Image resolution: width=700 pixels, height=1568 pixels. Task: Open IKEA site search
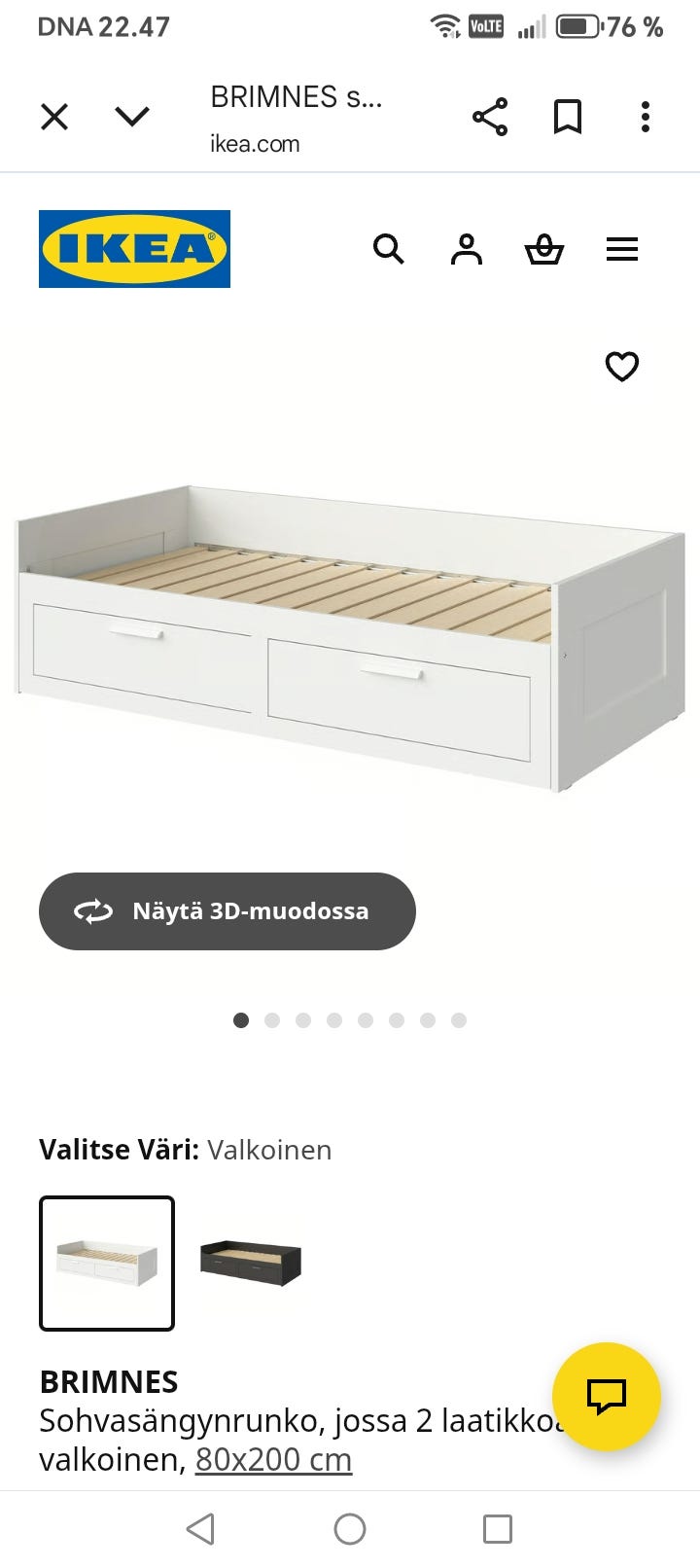click(389, 249)
